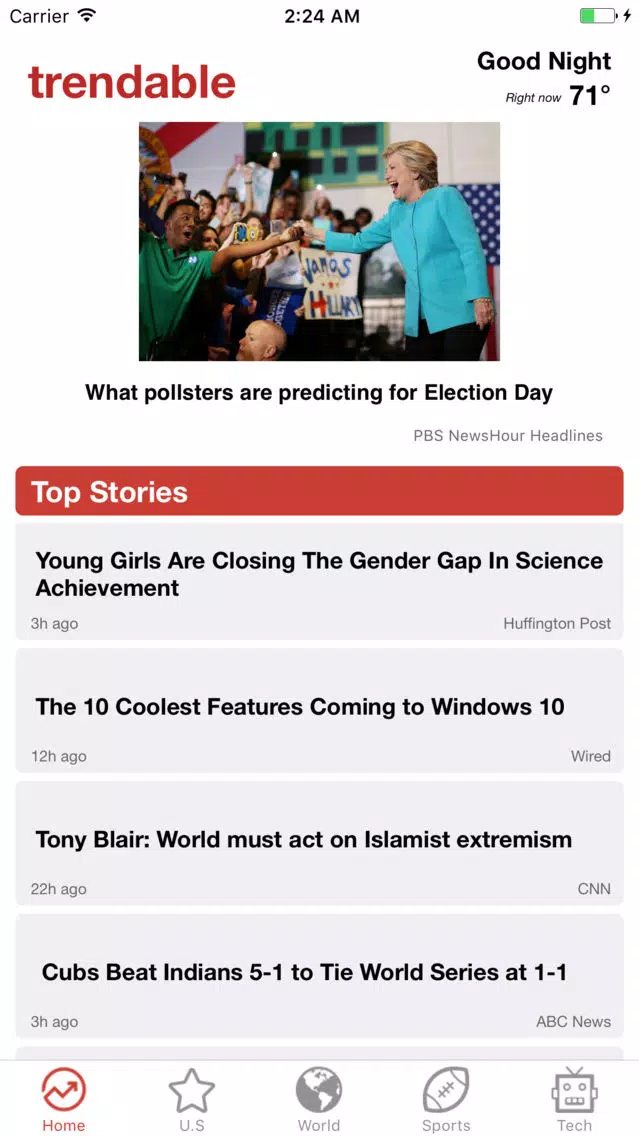Open the Tech tab
The height and width of the screenshot is (1136, 639).
(574, 1099)
